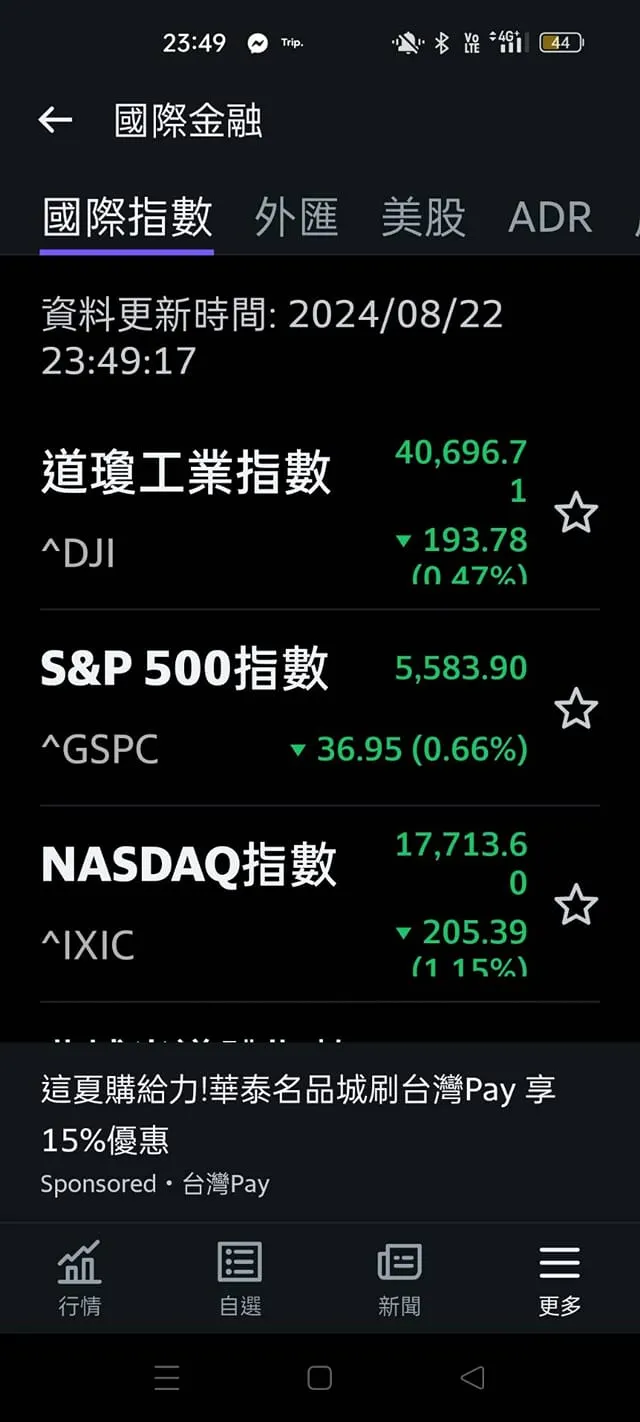The height and width of the screenshot is (1422, 640).
Task: Open the 台灣Pay sponsored ad
Action: (x=300, y=1132)
